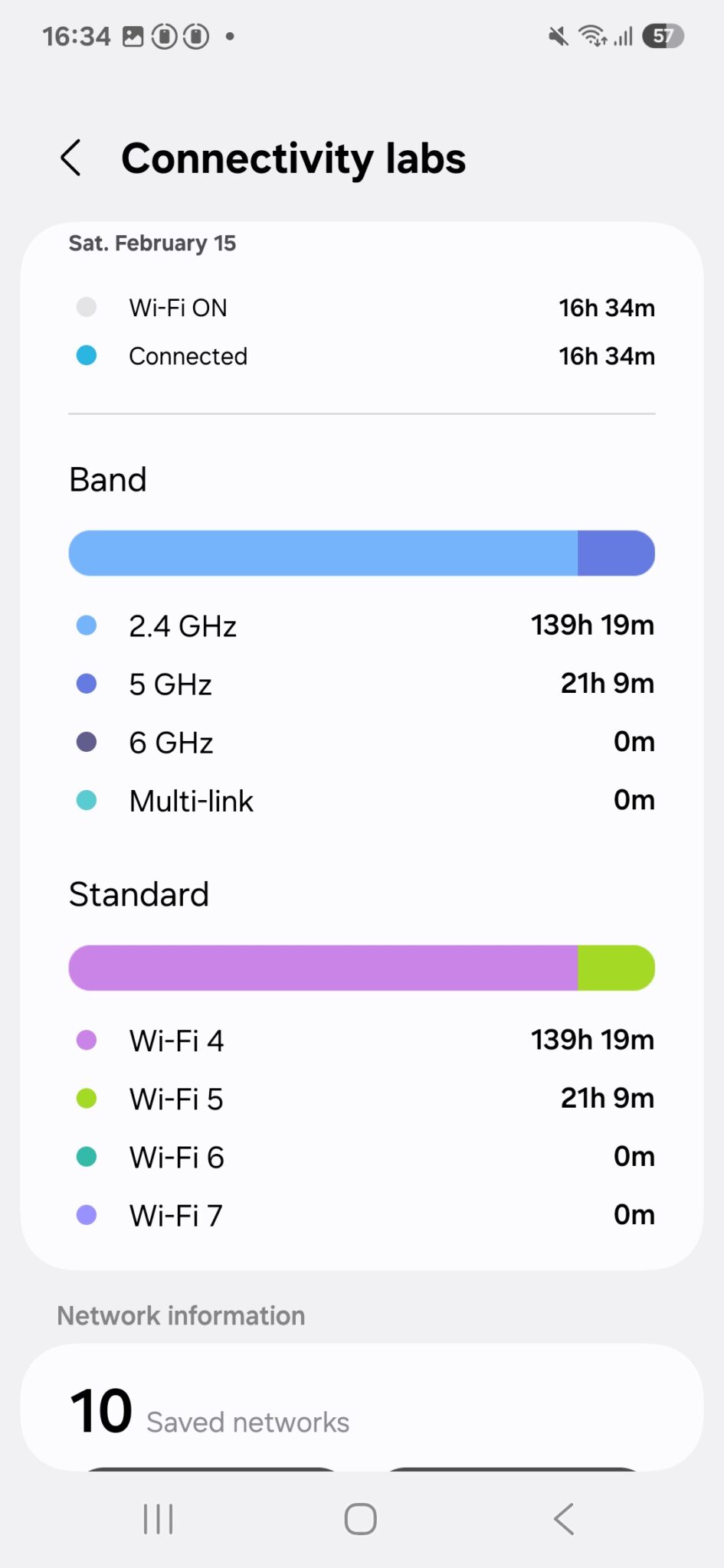
Task: Expand the Standard section
Action: point(139,894)
